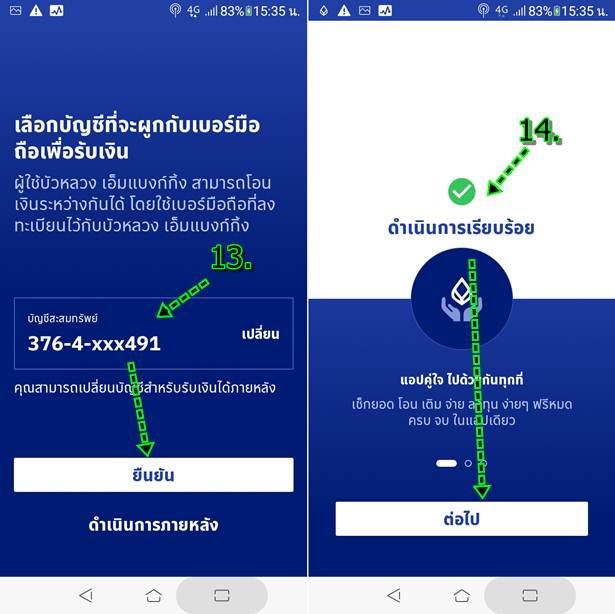Select the second page indicator dot
Screen dimensions: 615x614
tap(468, 463)
